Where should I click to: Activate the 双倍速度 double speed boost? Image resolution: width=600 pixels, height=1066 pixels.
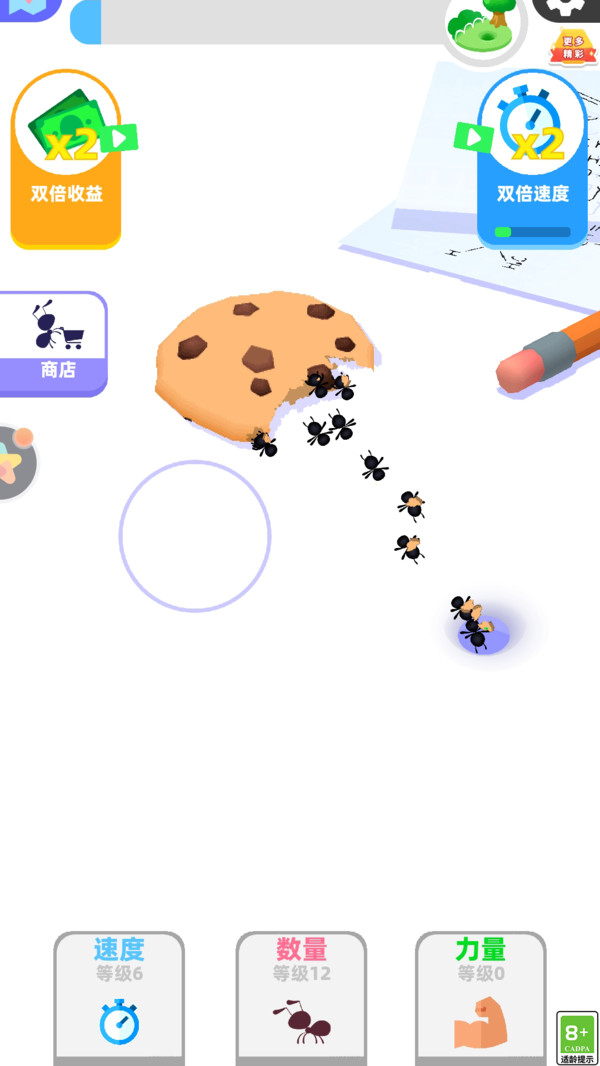pyautogui.click(x=532, y=158)
